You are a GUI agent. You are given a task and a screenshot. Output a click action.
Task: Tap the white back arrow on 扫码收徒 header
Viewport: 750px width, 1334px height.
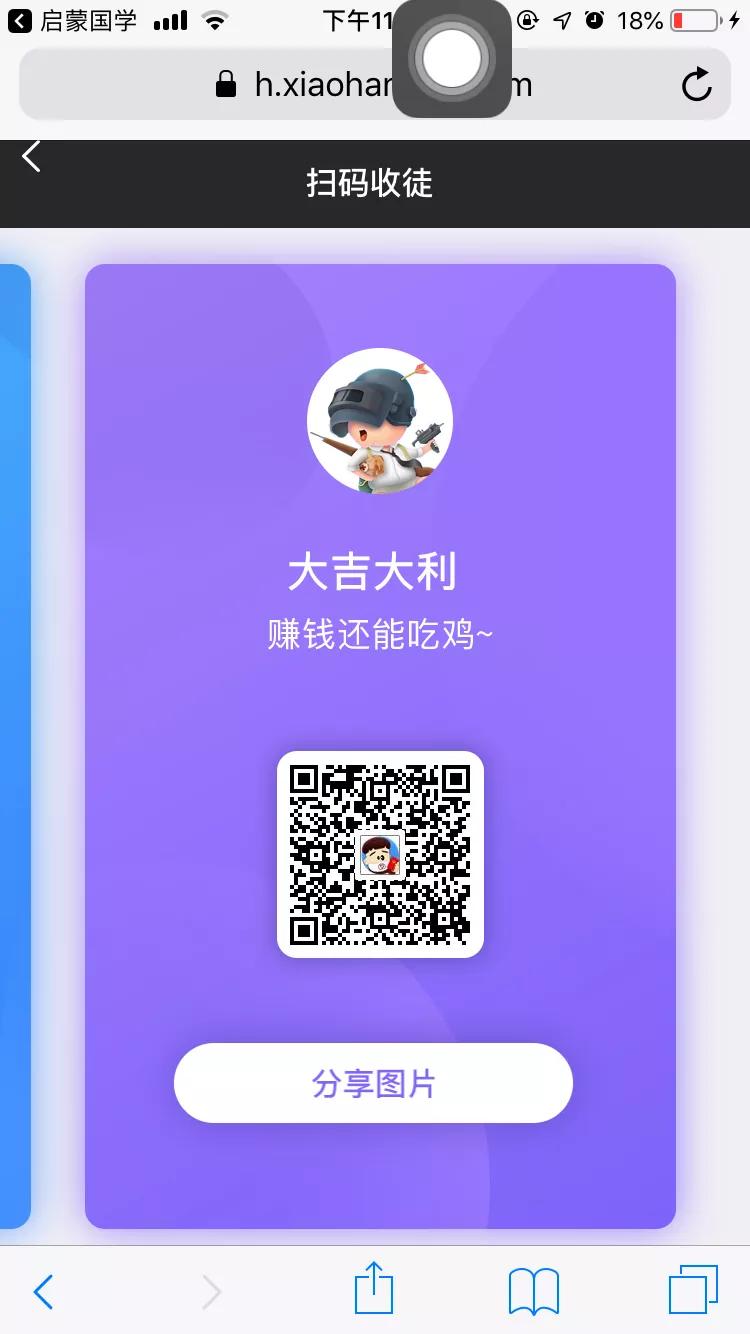[30, 157]
